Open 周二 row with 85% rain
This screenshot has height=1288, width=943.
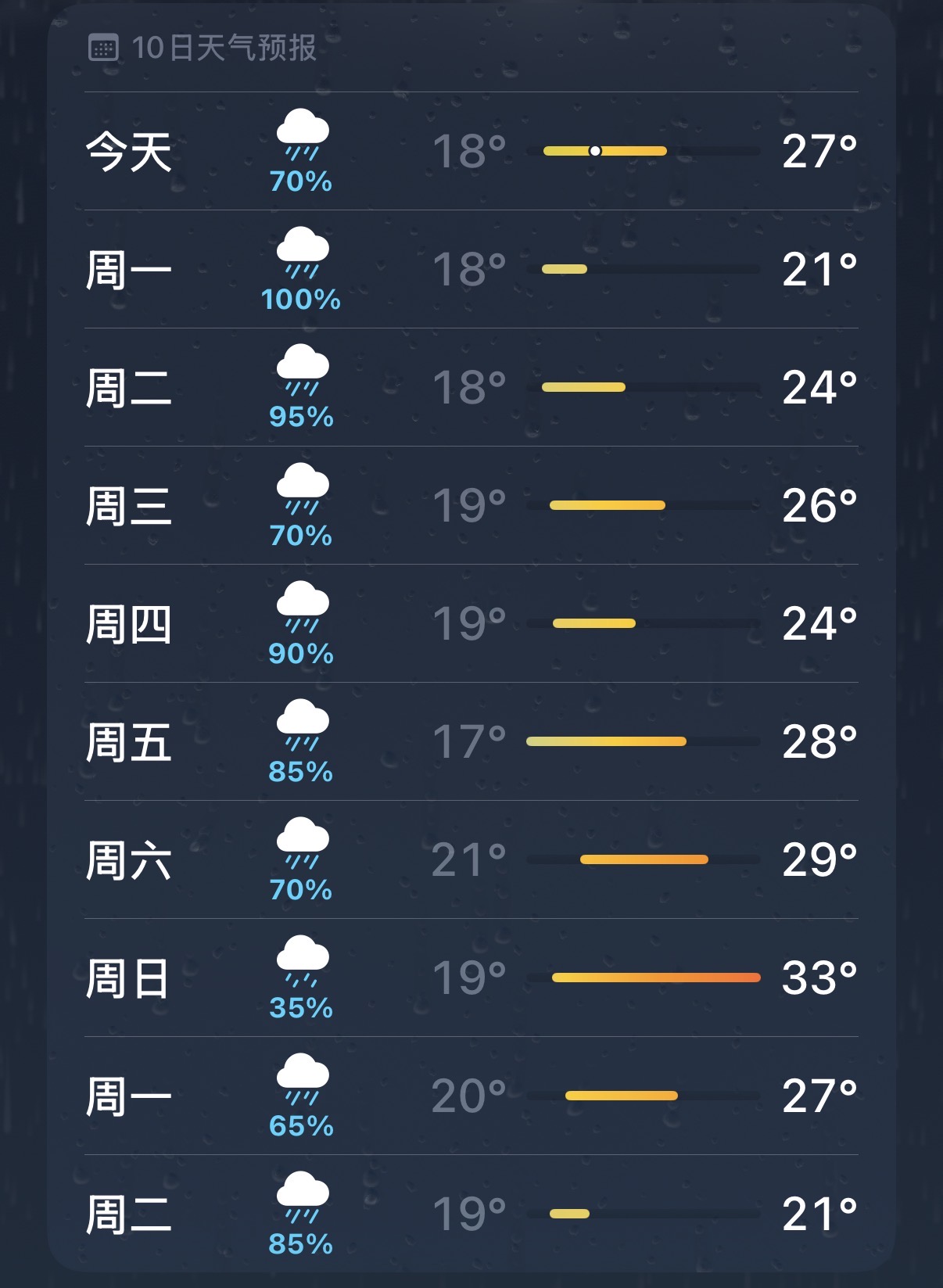[471, 1214]
